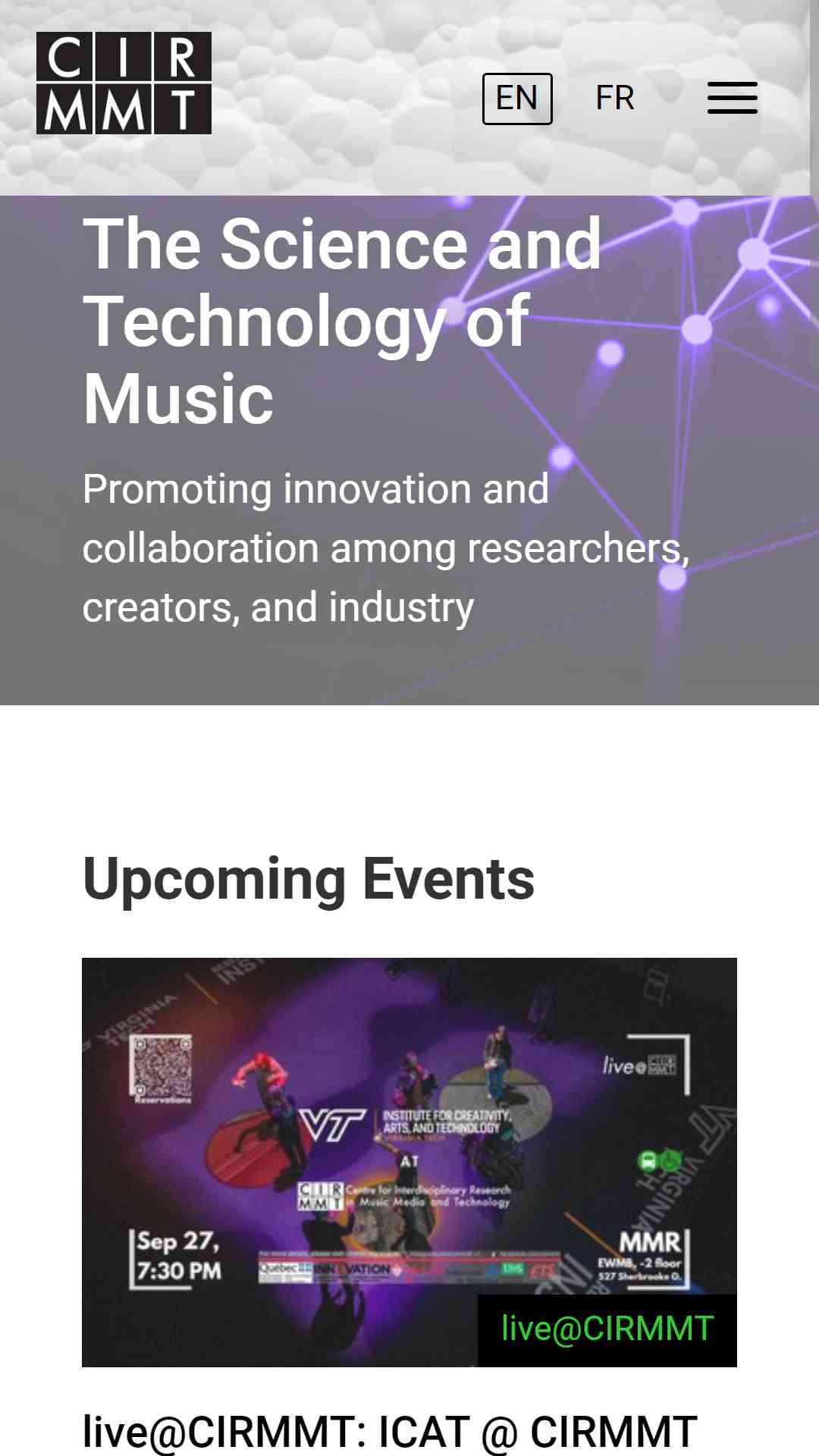Viewport: 819px width, 1456px height.
Task: Select the EN language option
Action: point(517,99)
